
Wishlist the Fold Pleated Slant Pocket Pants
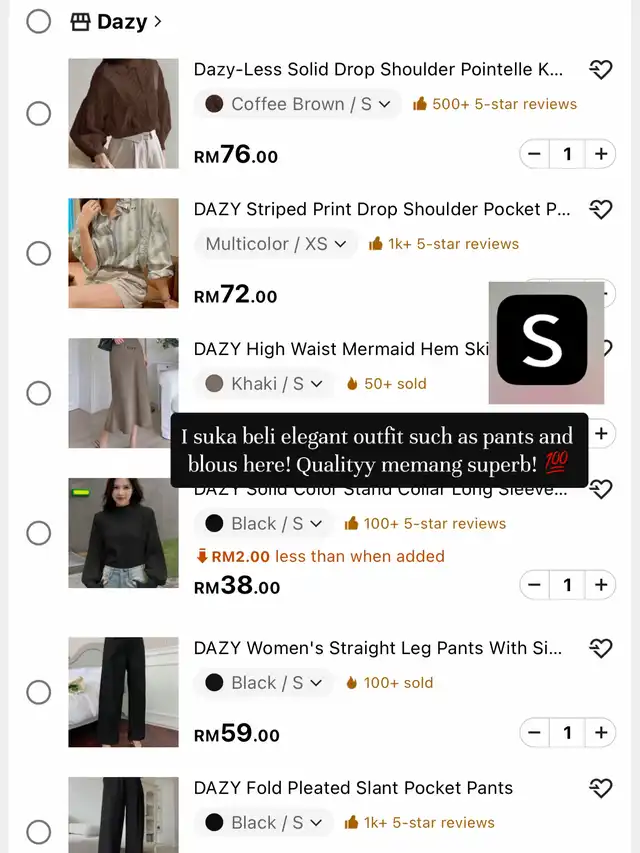click(x=600, y=788)
